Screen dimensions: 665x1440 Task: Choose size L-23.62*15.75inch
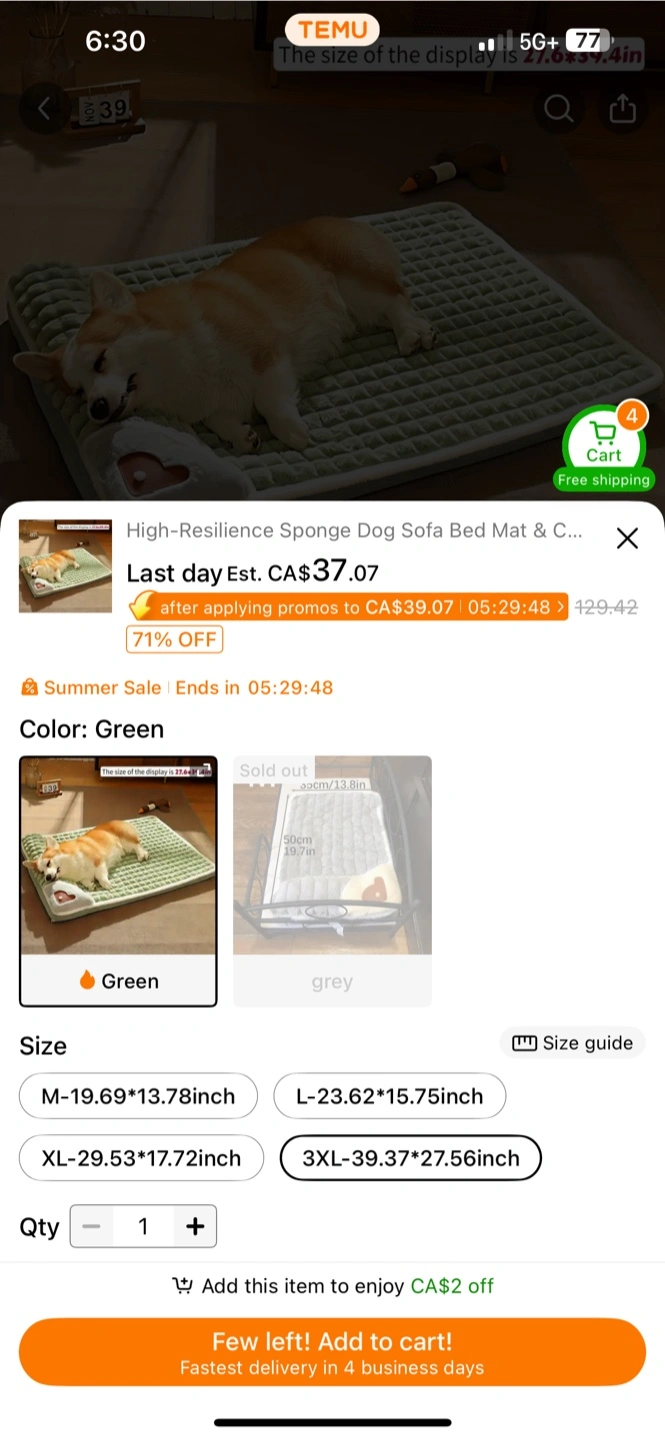[x=389, y=1096]
